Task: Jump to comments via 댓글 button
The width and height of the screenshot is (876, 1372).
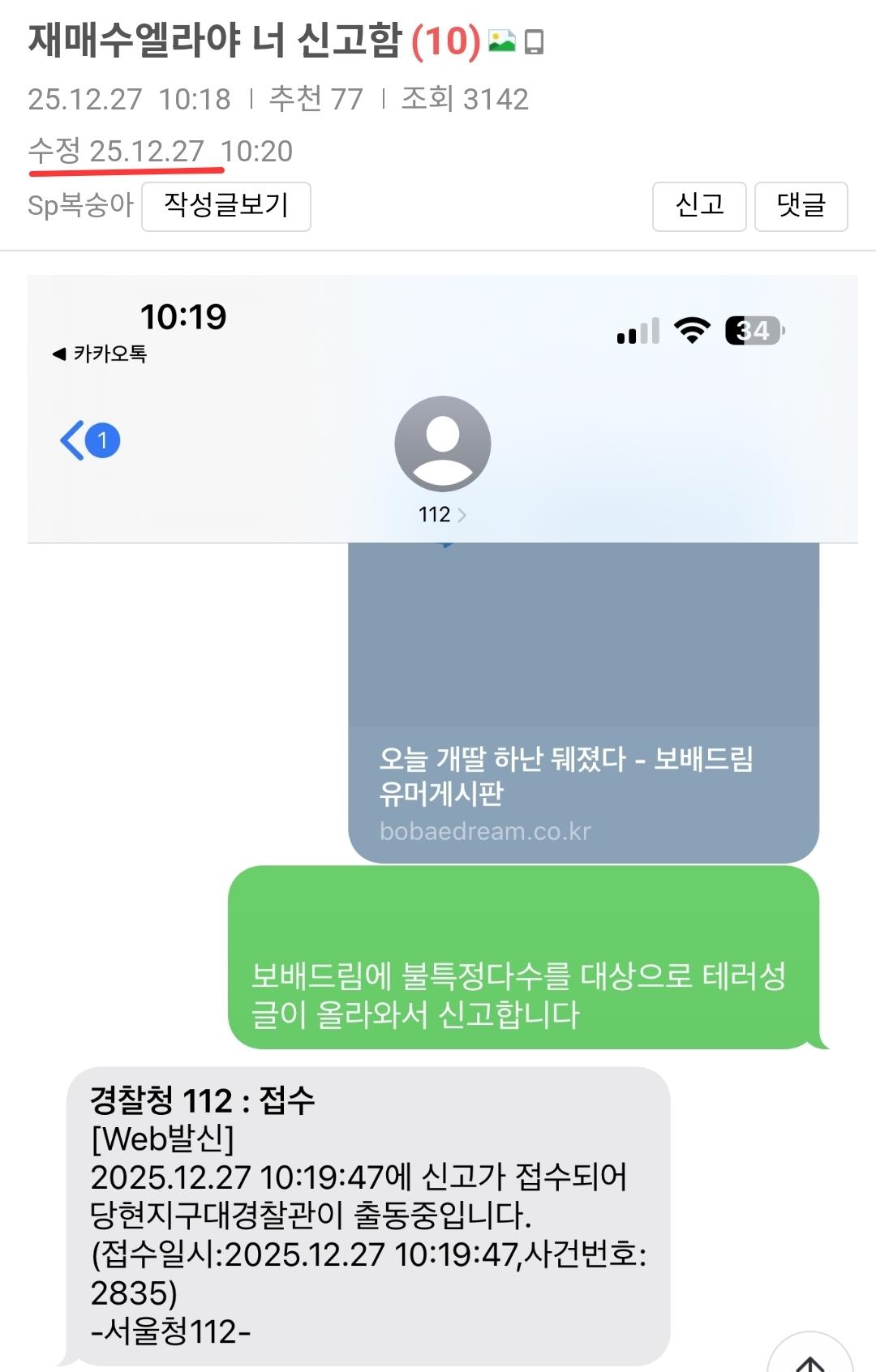Action: click(801, 206)
